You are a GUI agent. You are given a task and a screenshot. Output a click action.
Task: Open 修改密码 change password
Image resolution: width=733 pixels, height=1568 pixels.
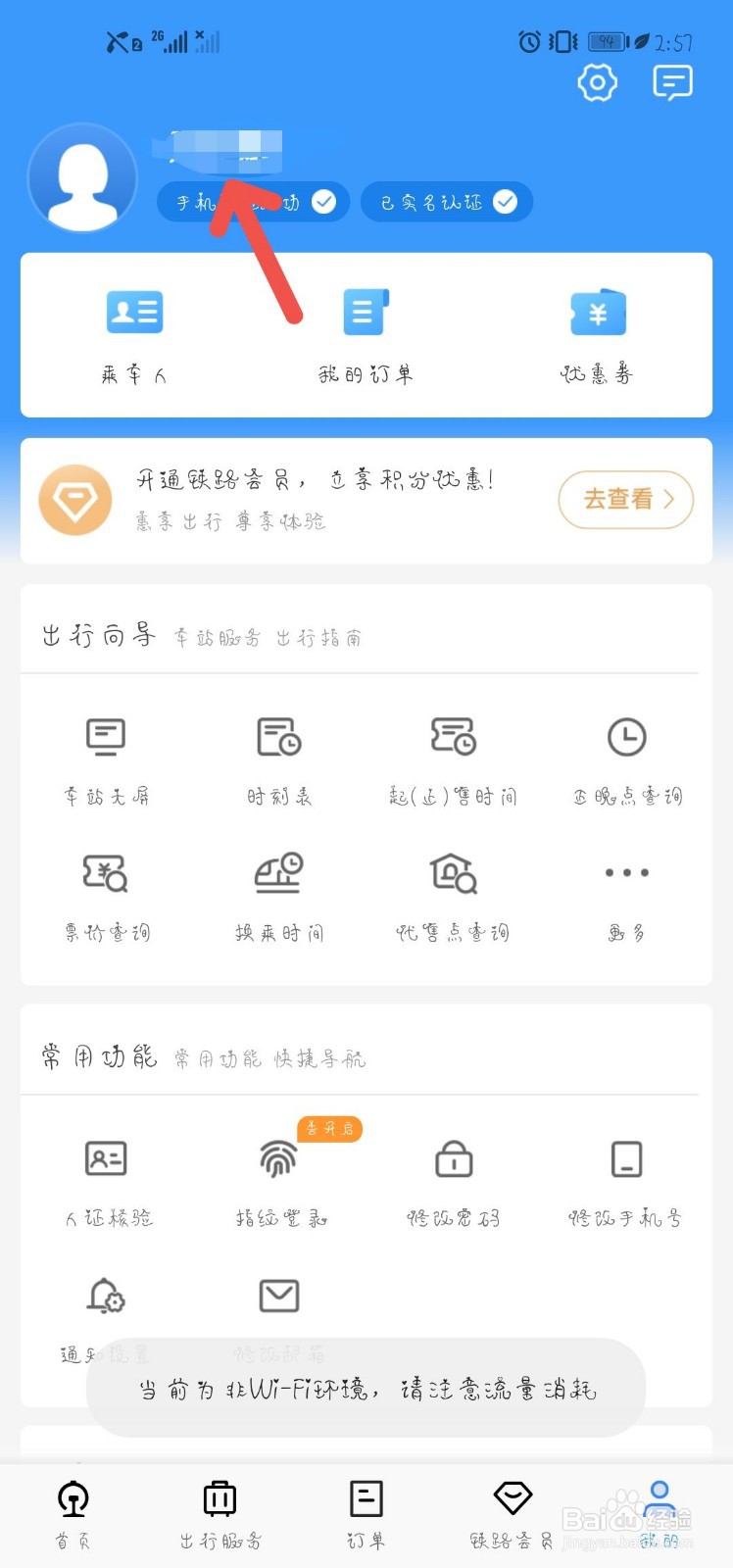pyautogui.click(x=454, y=1183)
